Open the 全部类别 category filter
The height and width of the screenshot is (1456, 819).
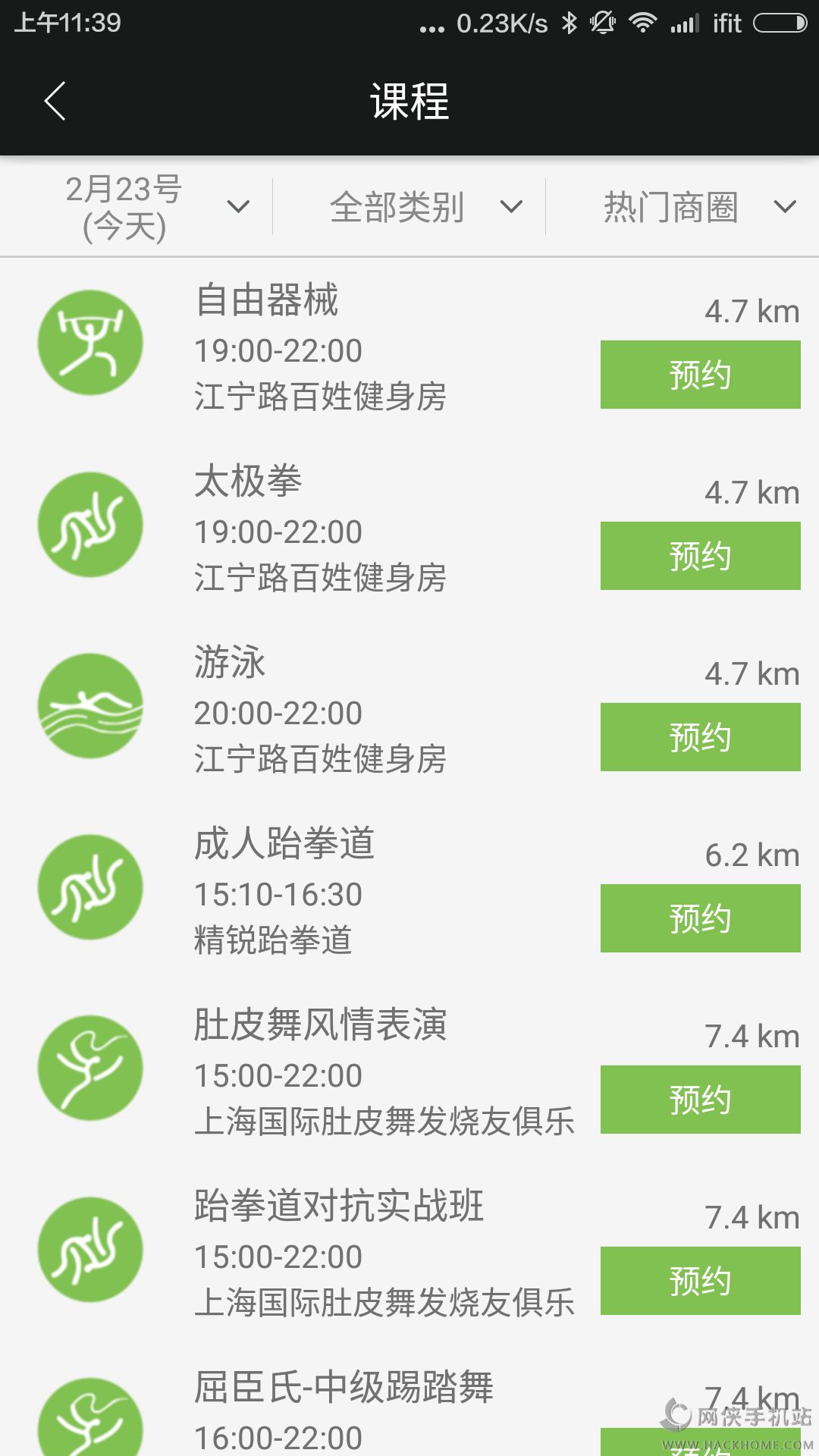[x=425, y=207]
